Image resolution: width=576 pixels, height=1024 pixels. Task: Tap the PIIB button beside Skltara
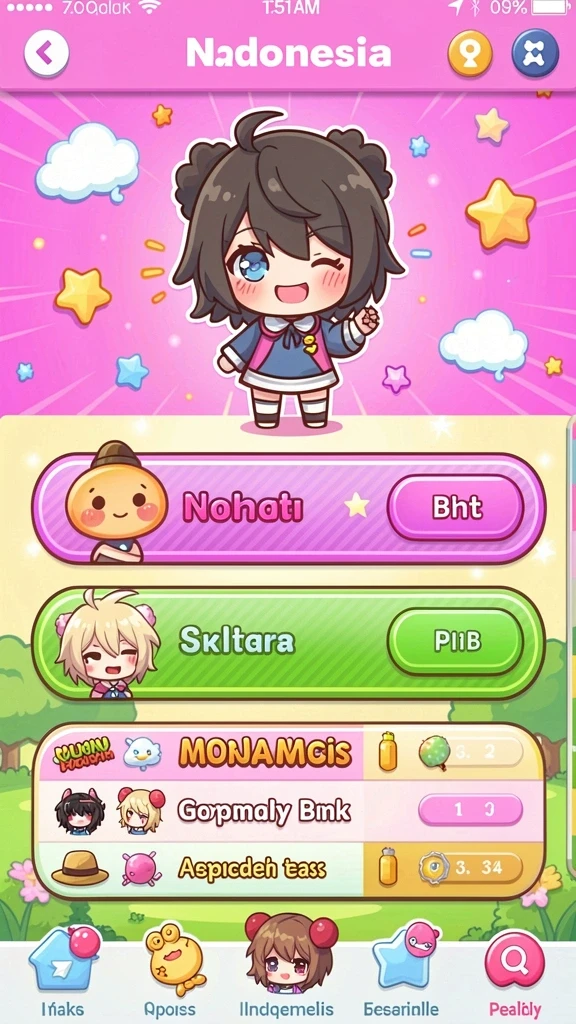[x=456, y=641]
